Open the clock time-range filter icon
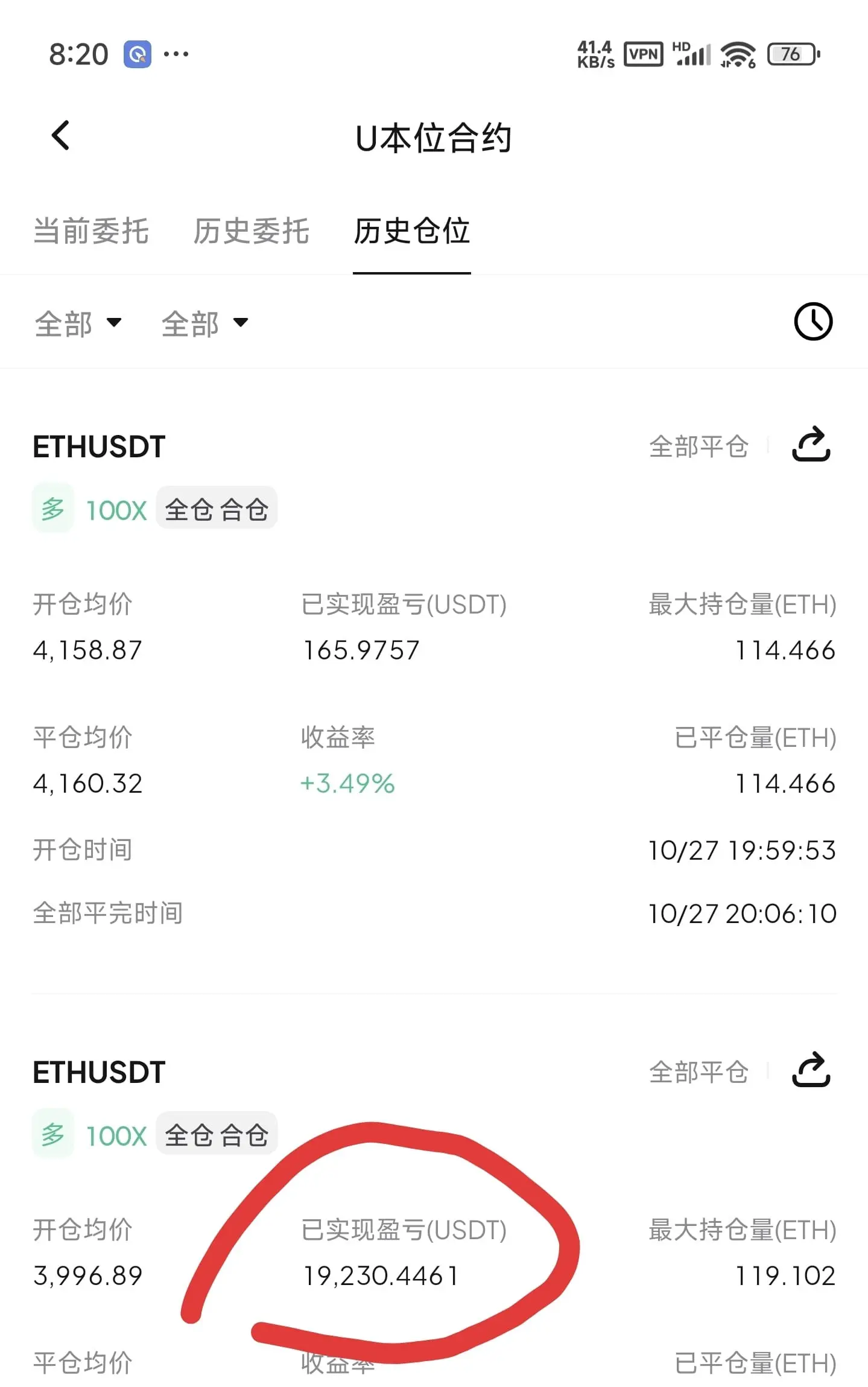The image size is (868, 1387). pos(813,322)
